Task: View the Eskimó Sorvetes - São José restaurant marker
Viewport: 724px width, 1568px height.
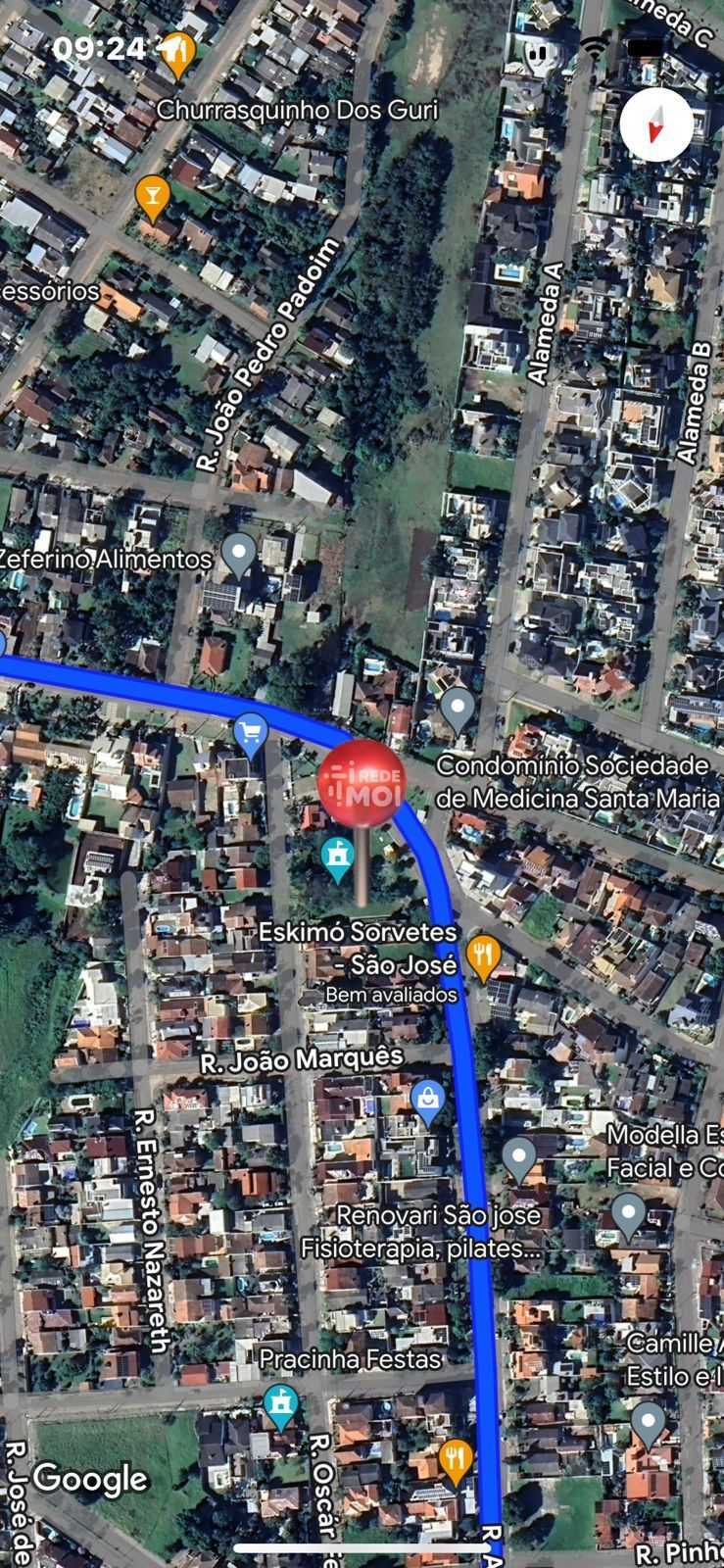Action: coord(483,955)
